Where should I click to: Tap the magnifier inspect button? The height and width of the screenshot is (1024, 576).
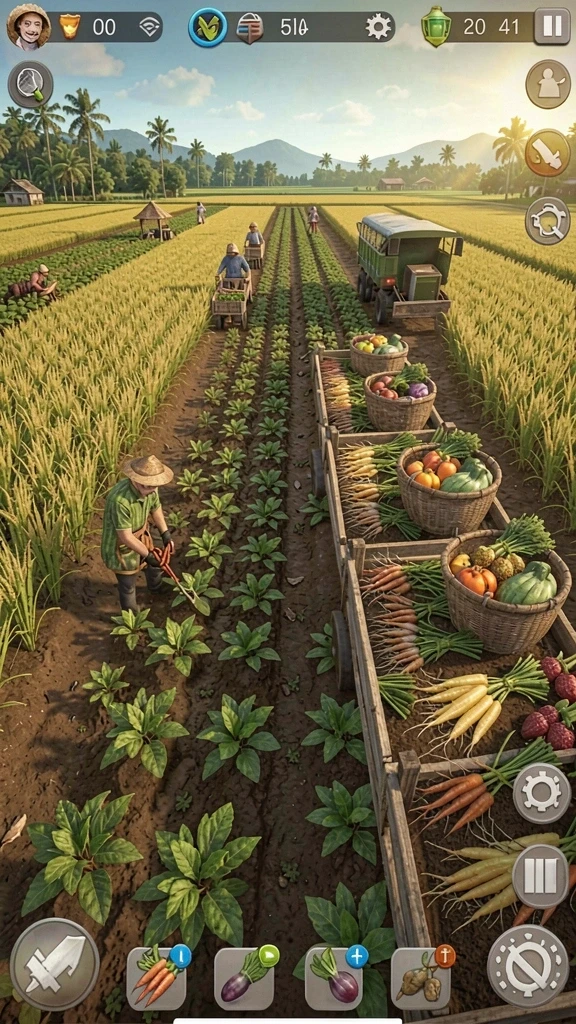(30, 84)
